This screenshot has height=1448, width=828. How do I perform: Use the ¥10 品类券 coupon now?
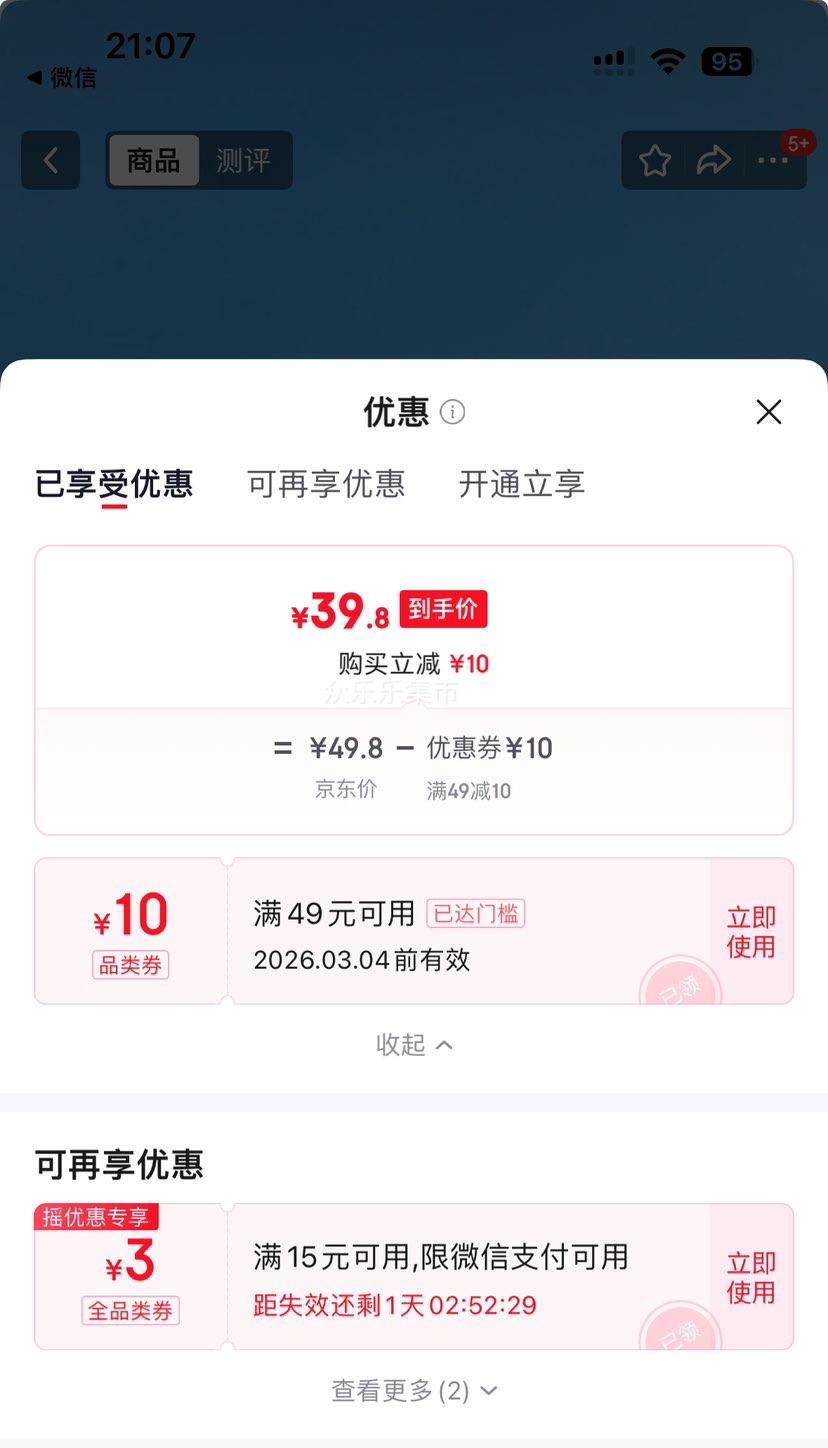751,931
